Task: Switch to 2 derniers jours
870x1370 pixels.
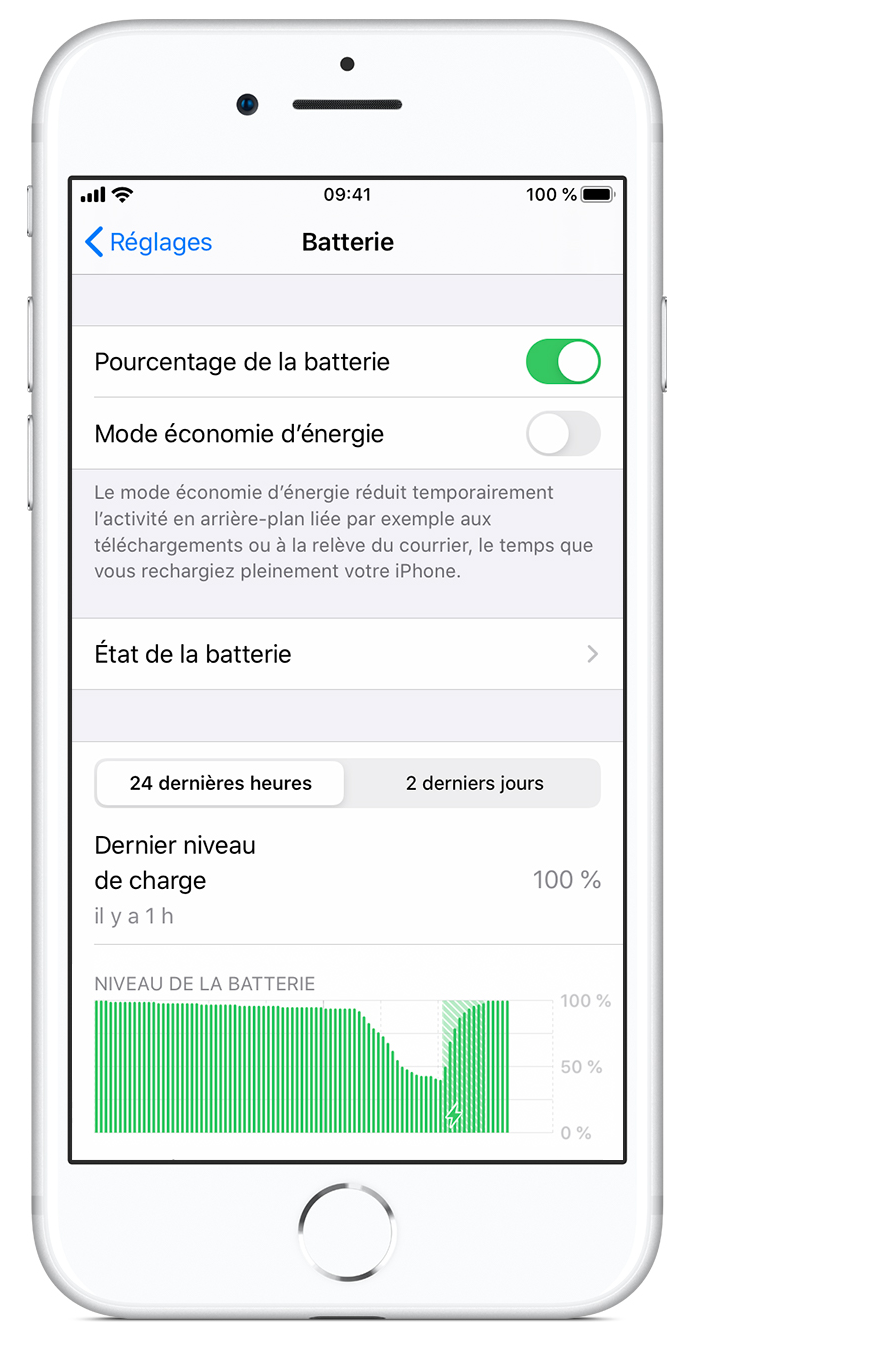Action: pos(474,783)
